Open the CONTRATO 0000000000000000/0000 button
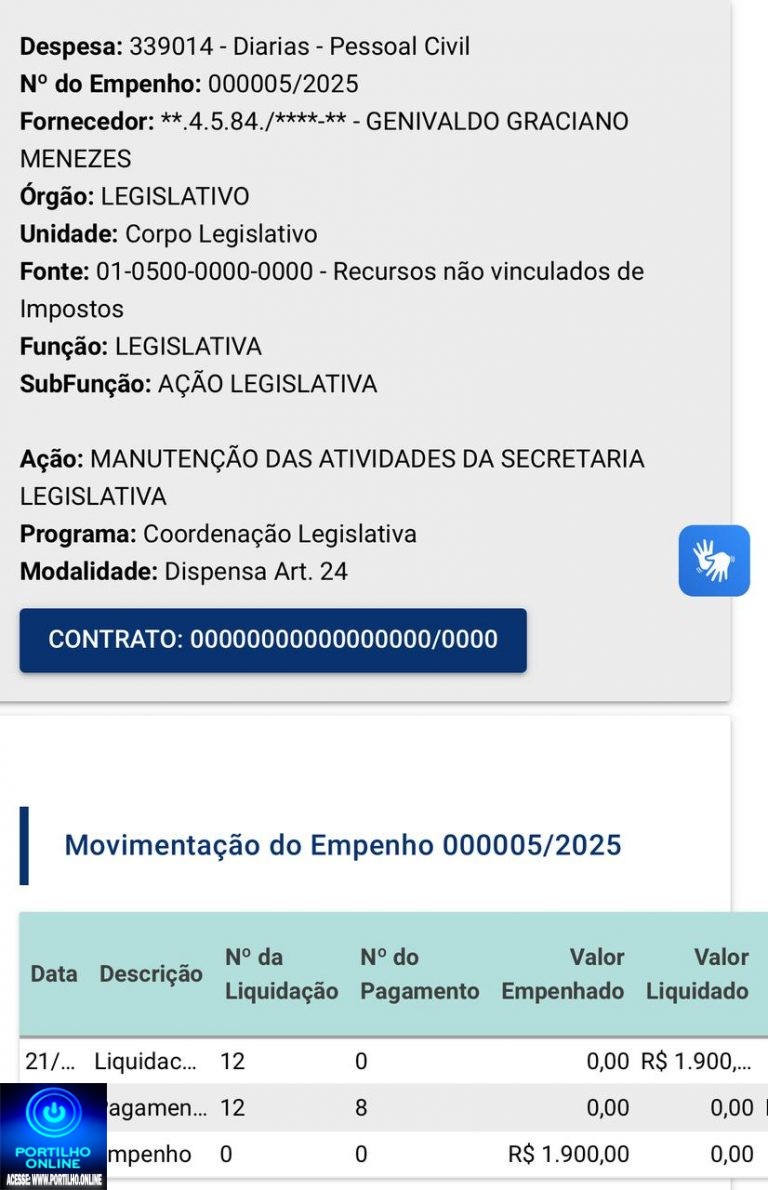Viewport: 768px width, 1190px height. click(x=273, y=640)
